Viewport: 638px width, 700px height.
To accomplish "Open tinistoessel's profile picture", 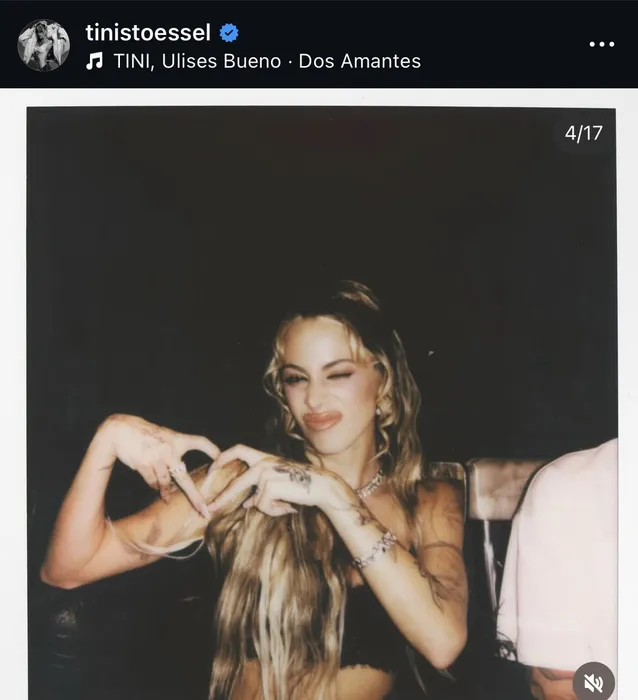I will pos(44,45).
